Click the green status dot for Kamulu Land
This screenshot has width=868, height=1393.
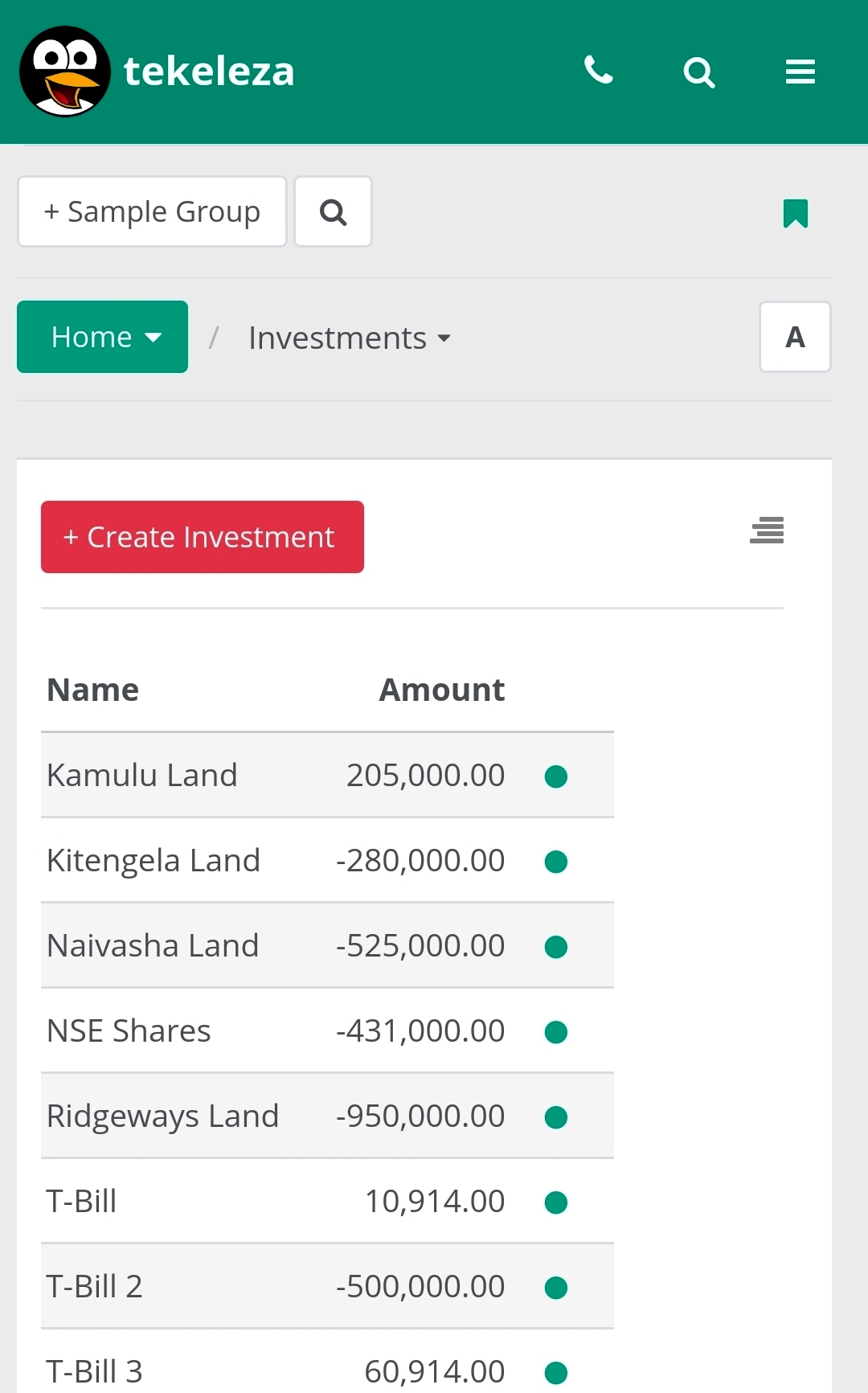555,776
